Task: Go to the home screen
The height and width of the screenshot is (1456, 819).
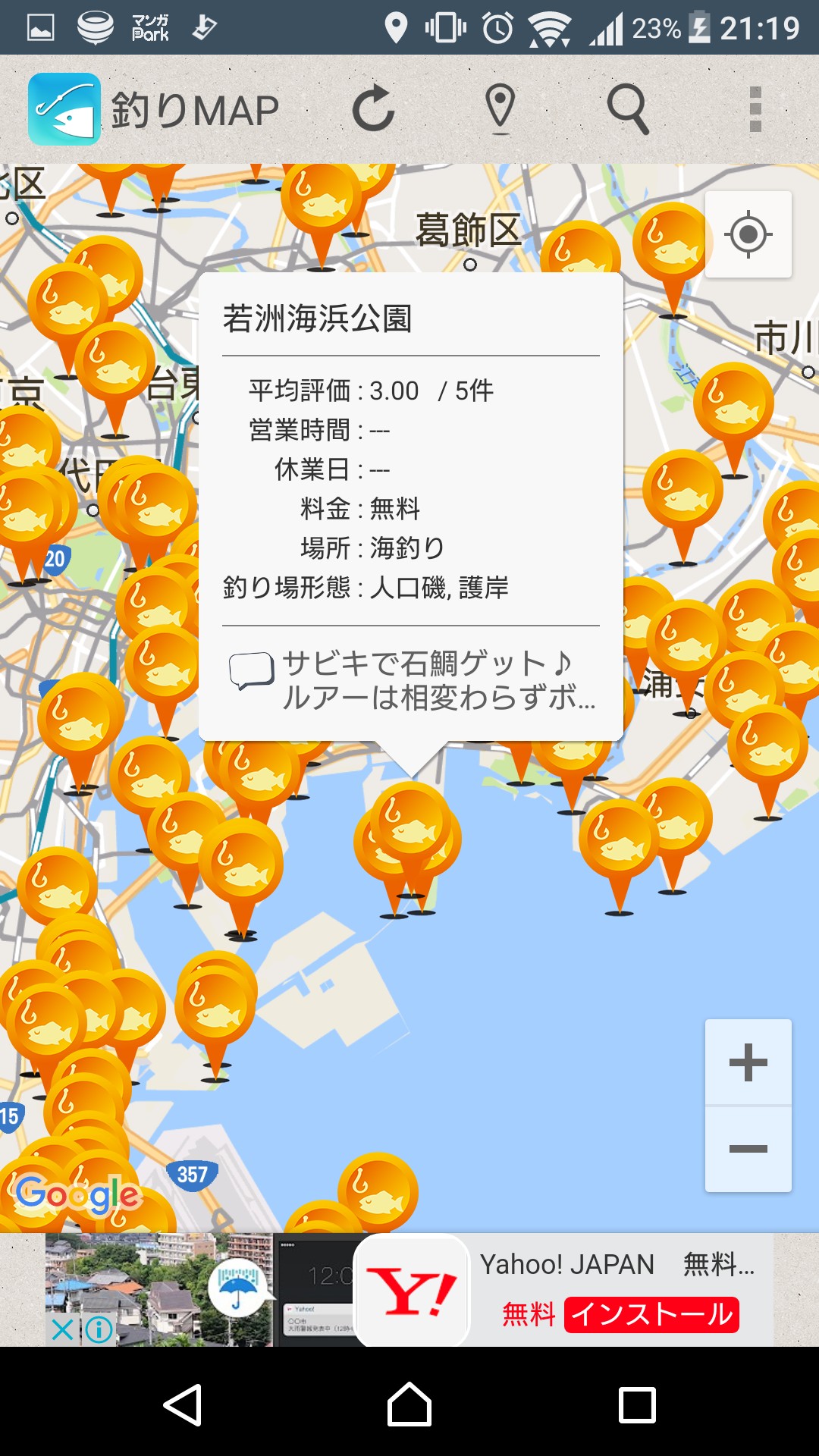Action: click(409, 1404)
